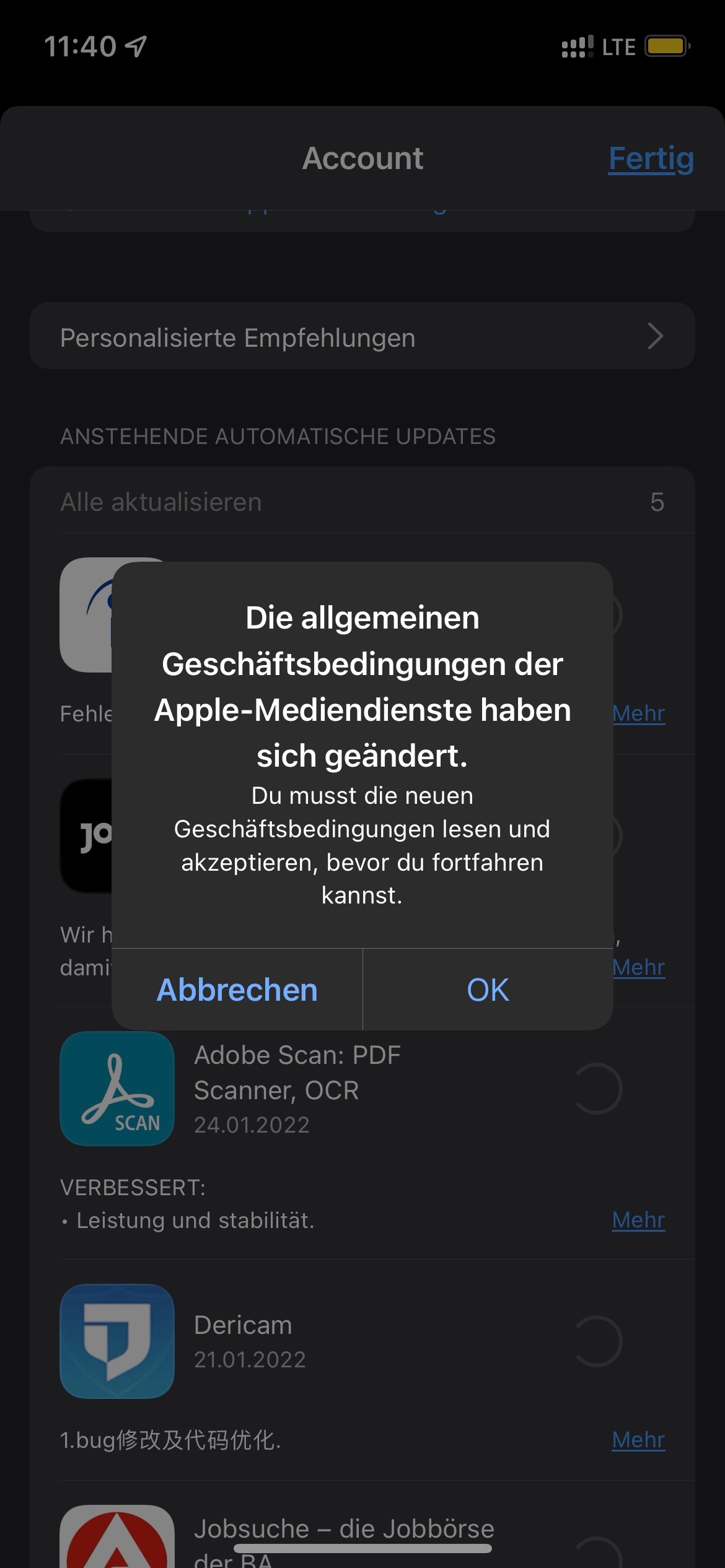Tap Fertig to close Account

[651, 159]
